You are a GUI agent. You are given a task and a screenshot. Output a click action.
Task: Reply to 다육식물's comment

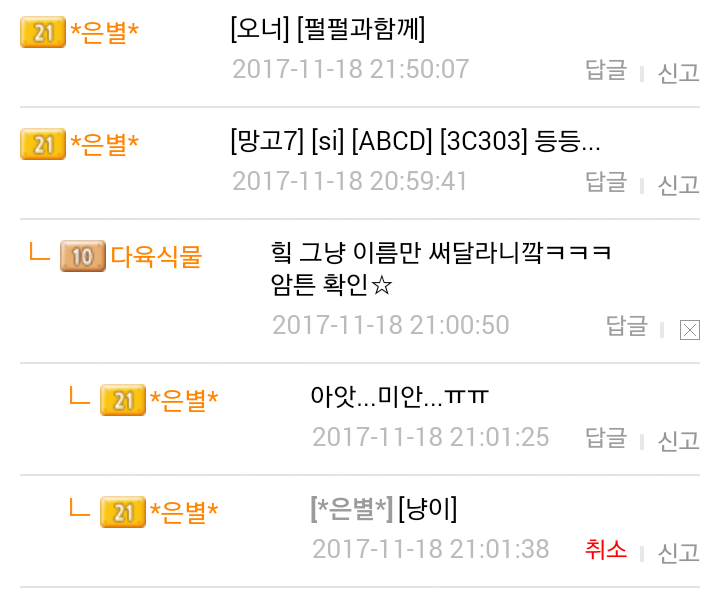627,327
